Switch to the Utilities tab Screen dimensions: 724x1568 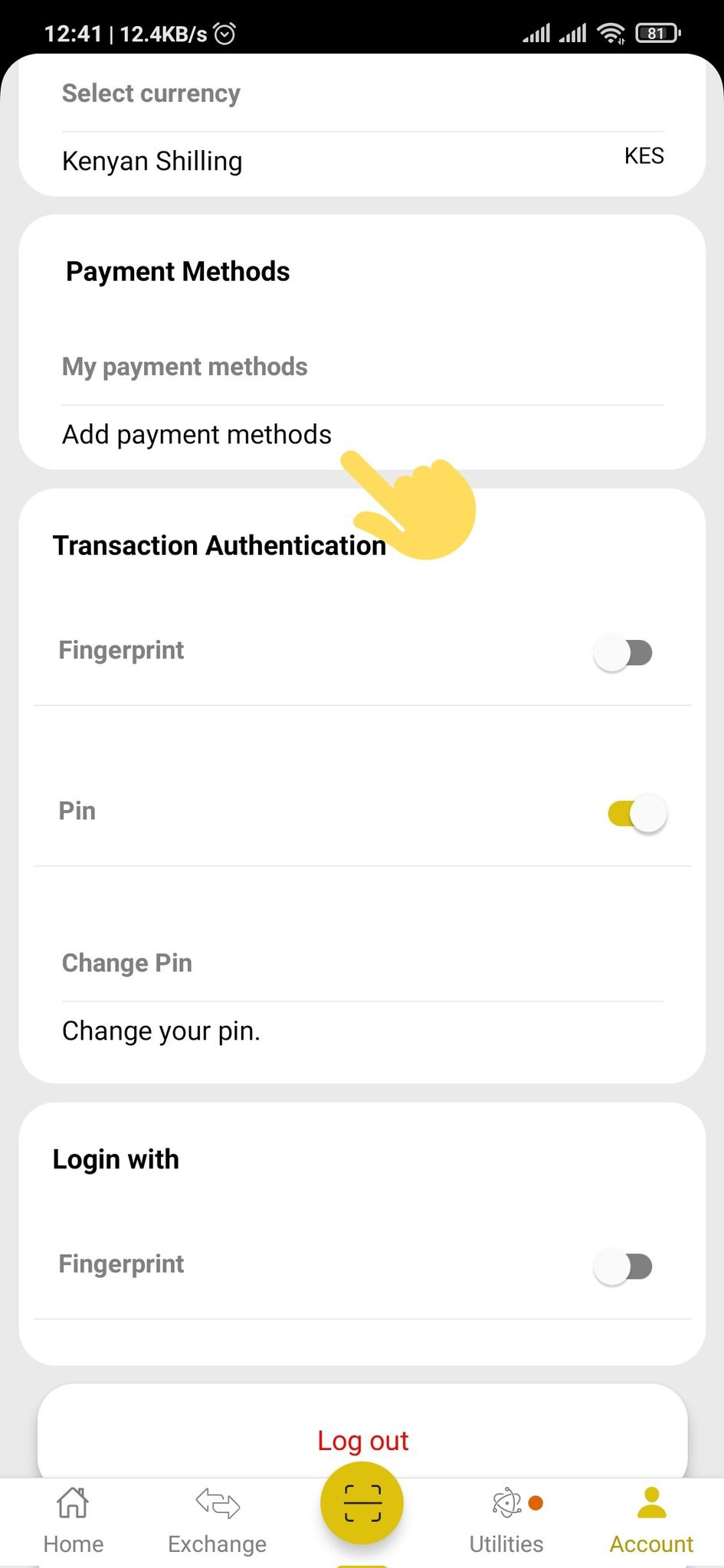tap(506, 1521)
